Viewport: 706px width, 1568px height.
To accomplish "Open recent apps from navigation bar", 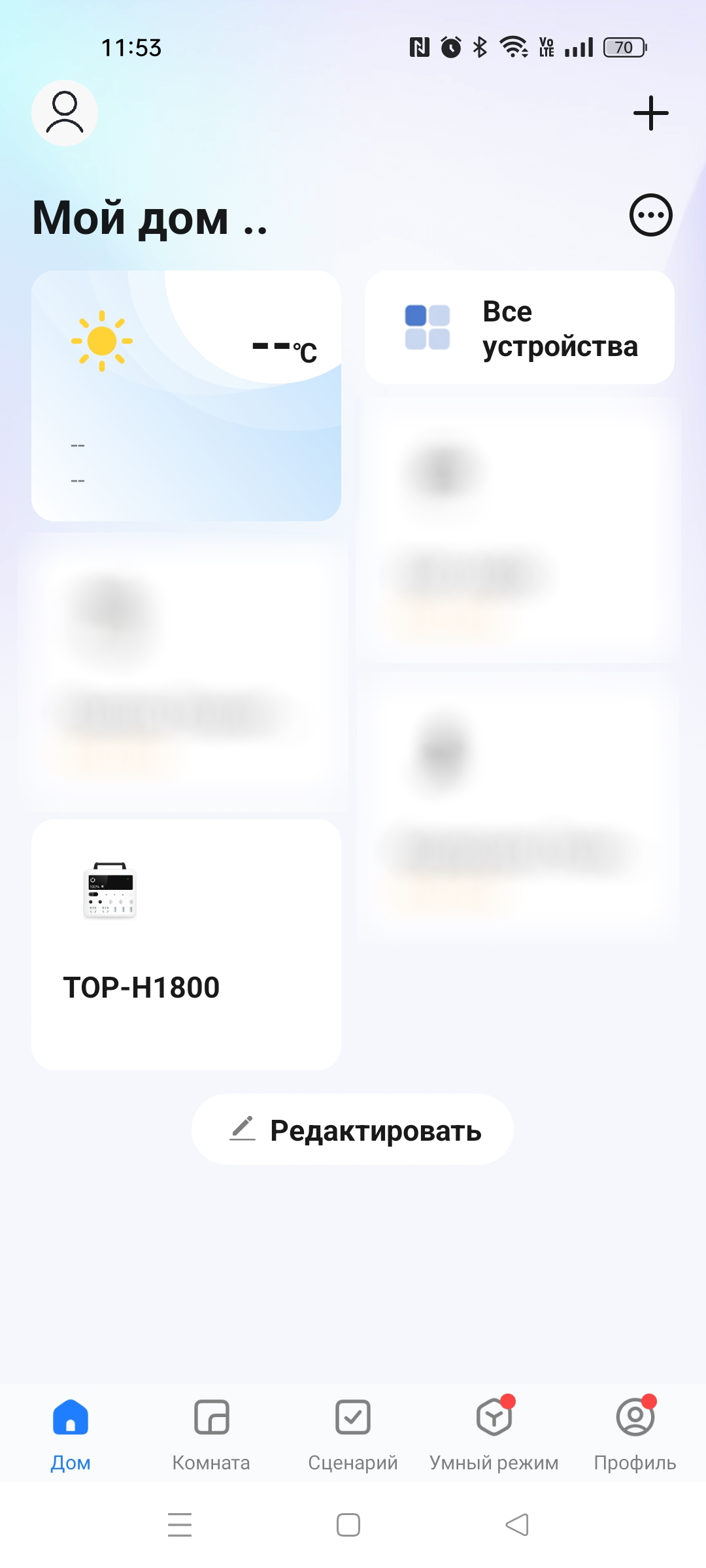I will pos(180,1525).
